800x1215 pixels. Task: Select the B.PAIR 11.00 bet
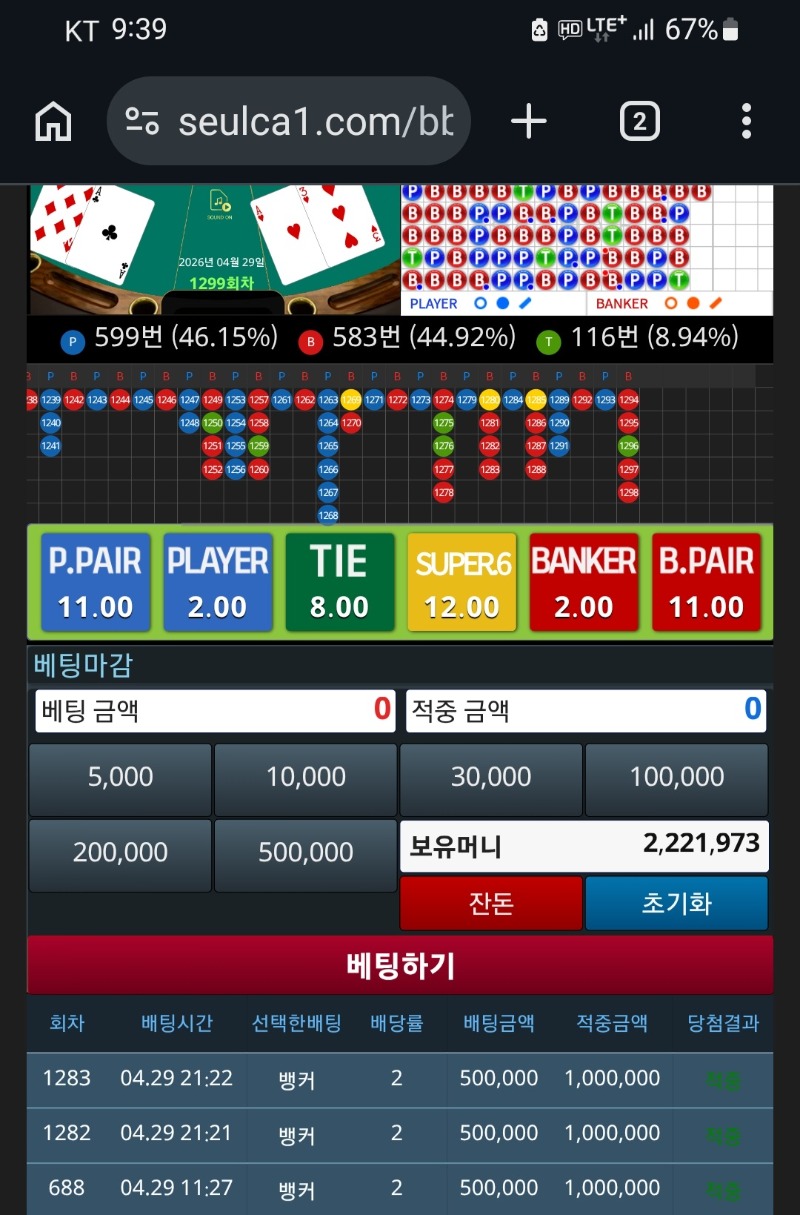pyautogui.click(x=706, y=582)
